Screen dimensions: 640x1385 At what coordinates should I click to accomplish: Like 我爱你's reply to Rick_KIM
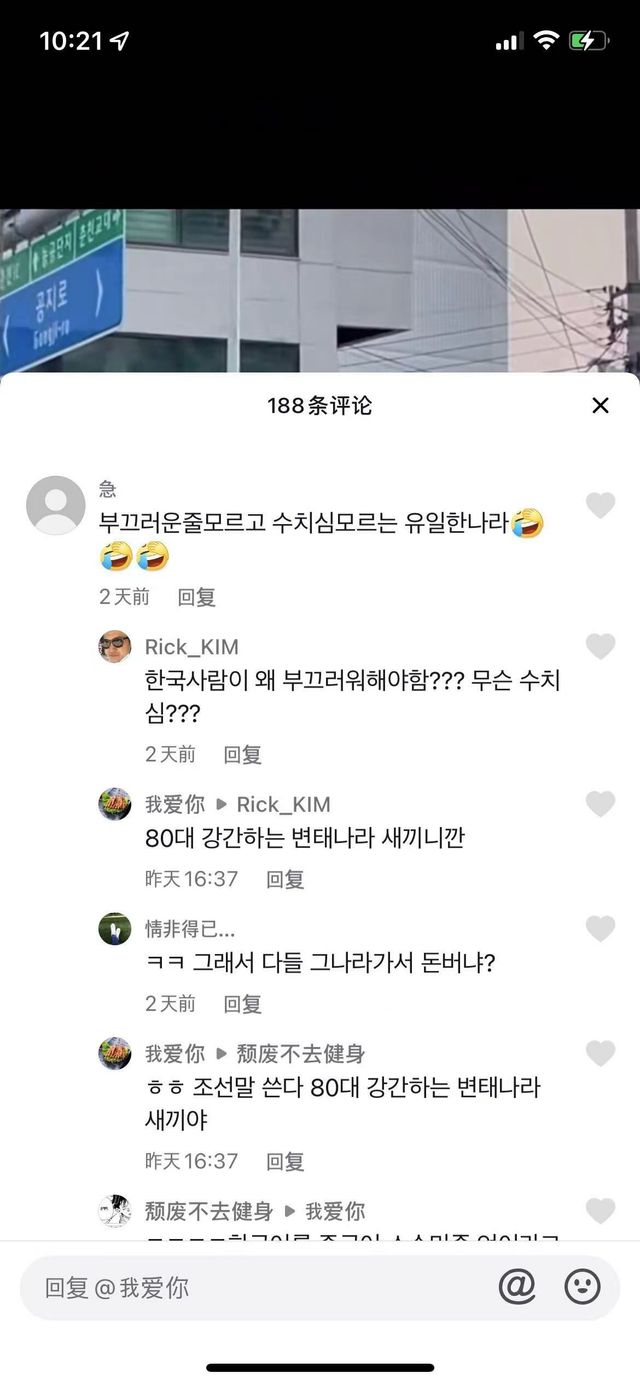tap(600, 804)
